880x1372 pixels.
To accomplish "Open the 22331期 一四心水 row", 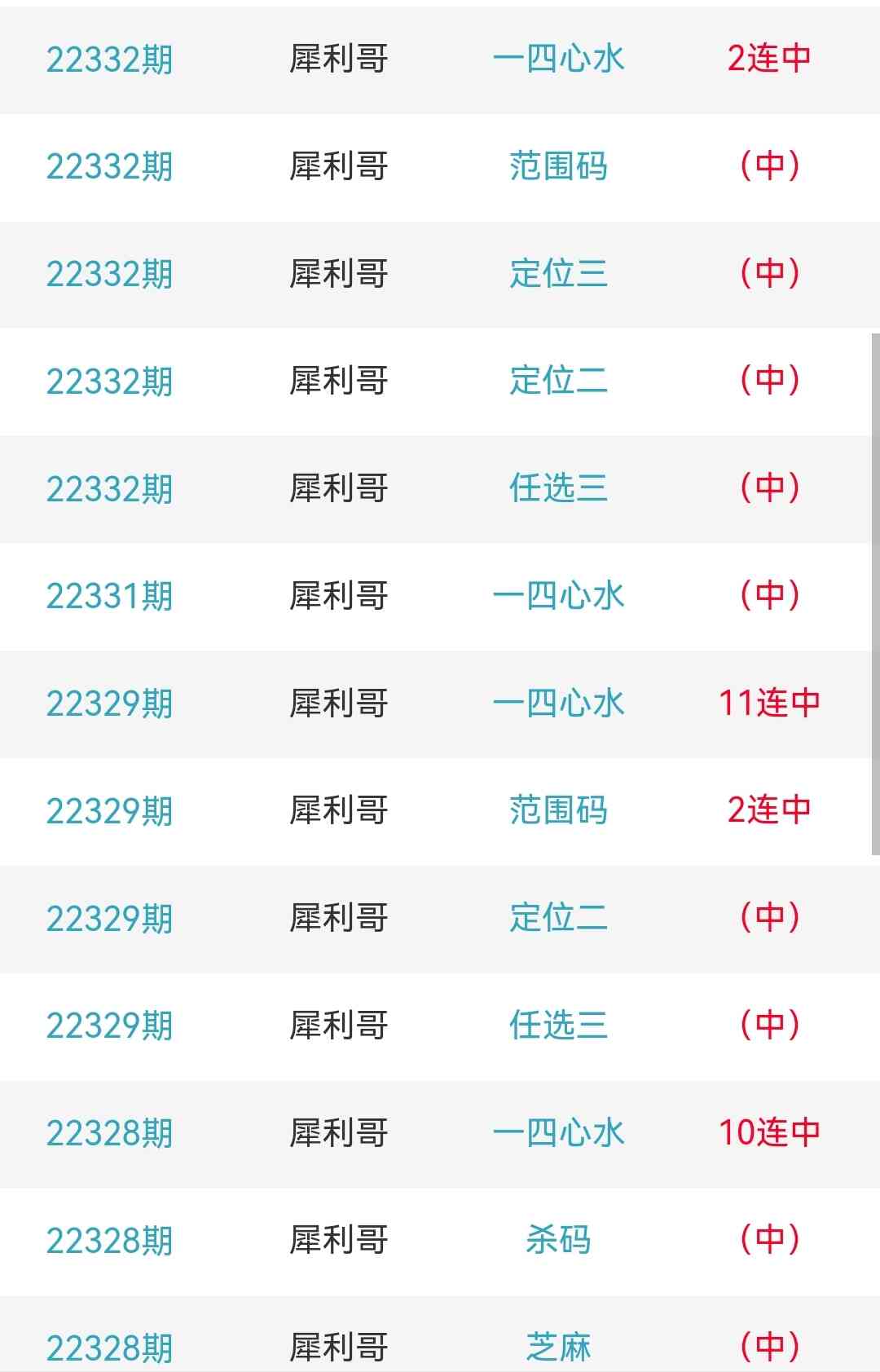I will 558,596.
